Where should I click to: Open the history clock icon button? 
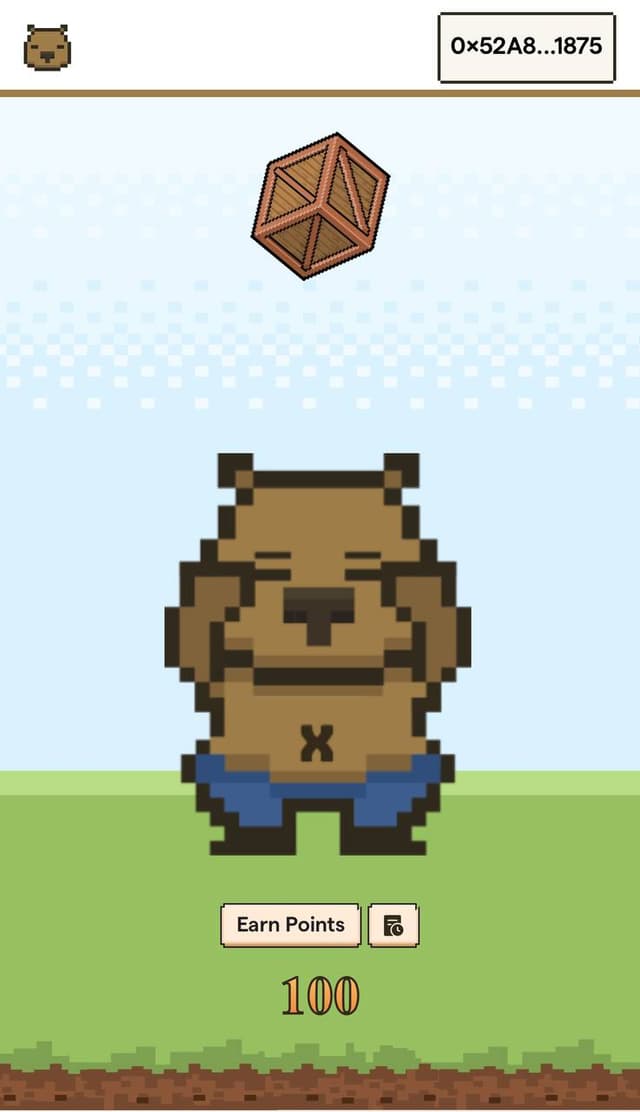[393, 925]
